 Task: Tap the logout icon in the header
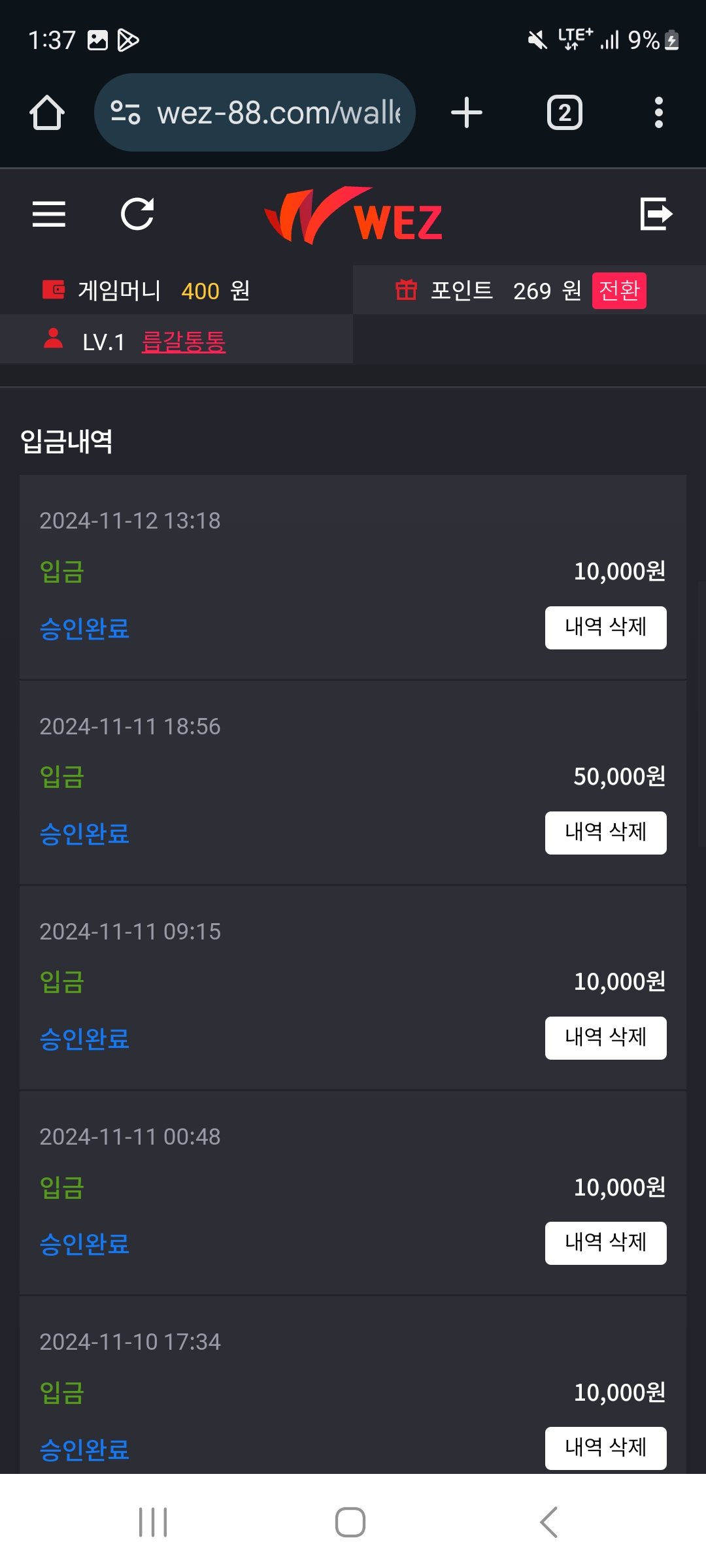coord(656,214)
